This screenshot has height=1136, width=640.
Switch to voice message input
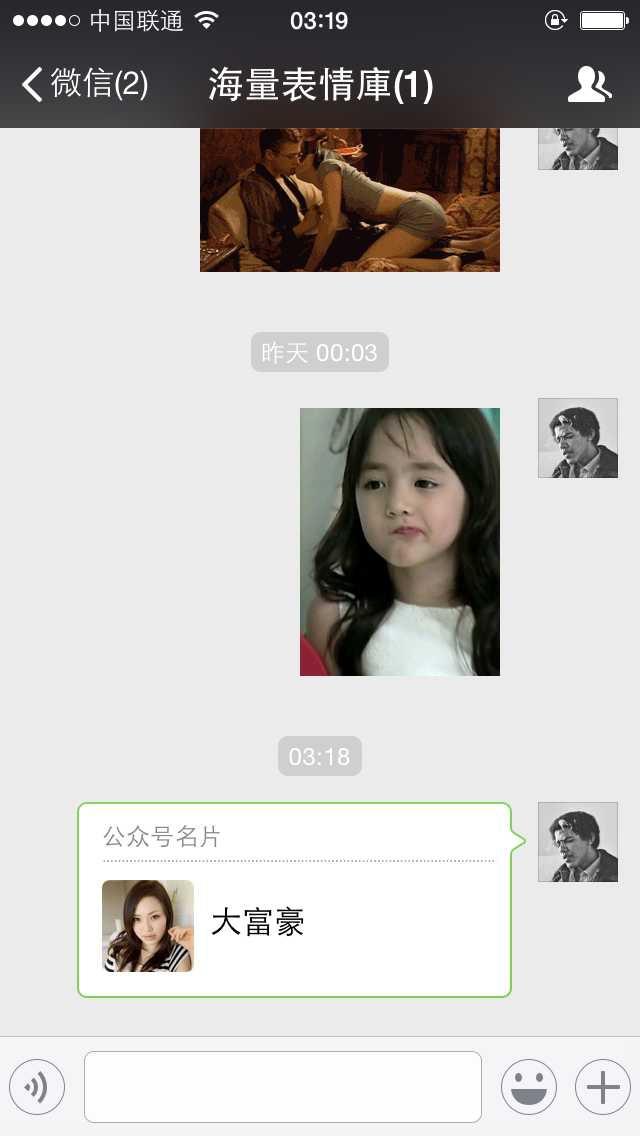tap(37, 1087)
